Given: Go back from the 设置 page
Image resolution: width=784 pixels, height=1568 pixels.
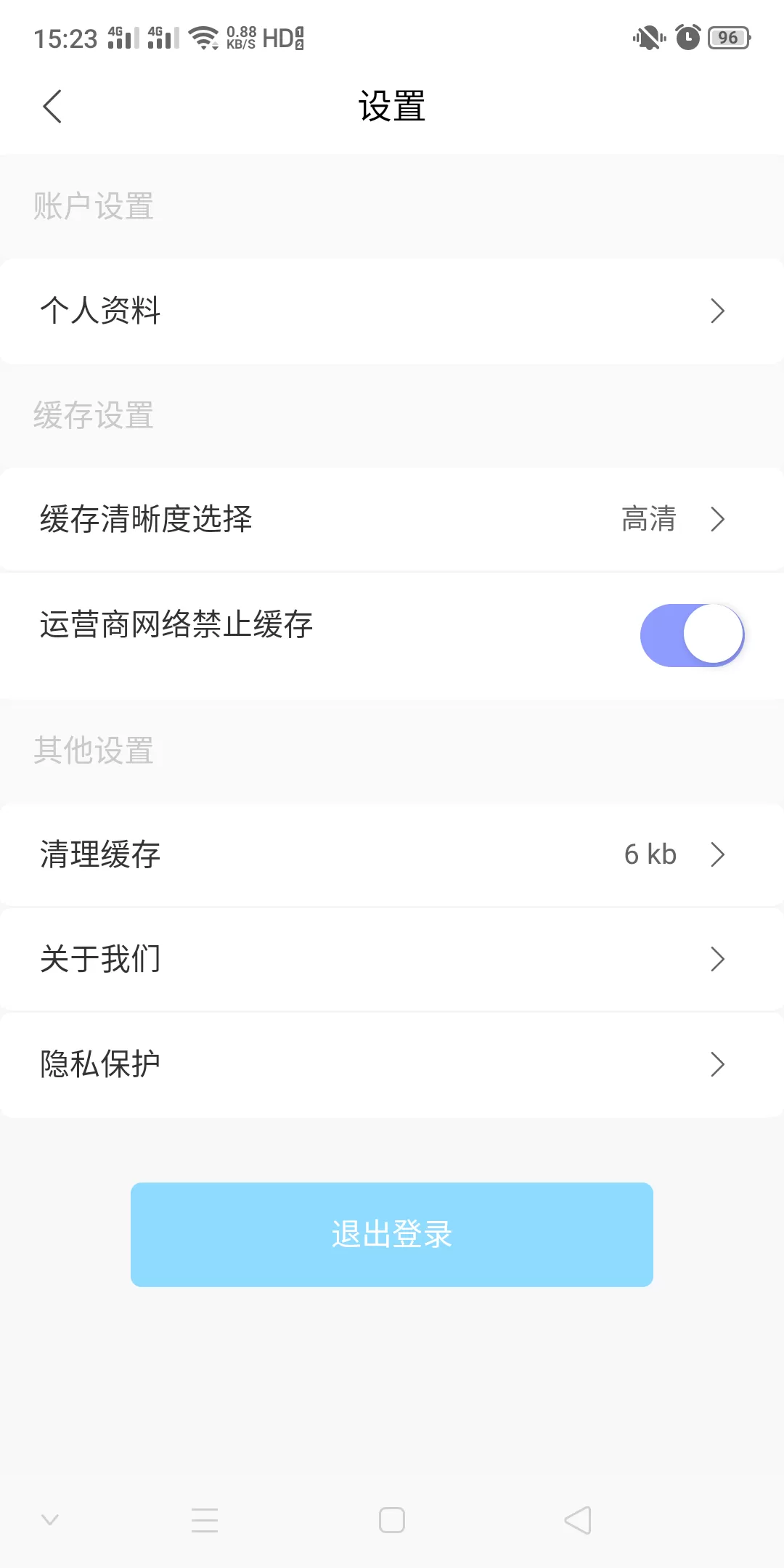Looking at the screenshot, I should pos(52,107).
